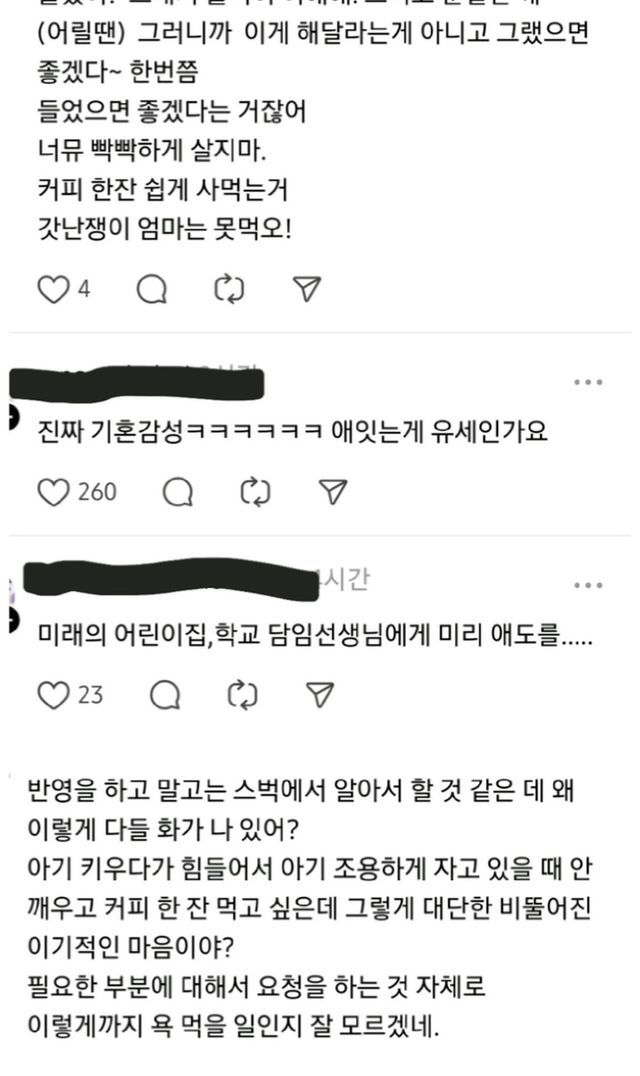Repost the comment ending 갓난쟁이 엄마는 못먹오
640x1076 pixels.
230,290
